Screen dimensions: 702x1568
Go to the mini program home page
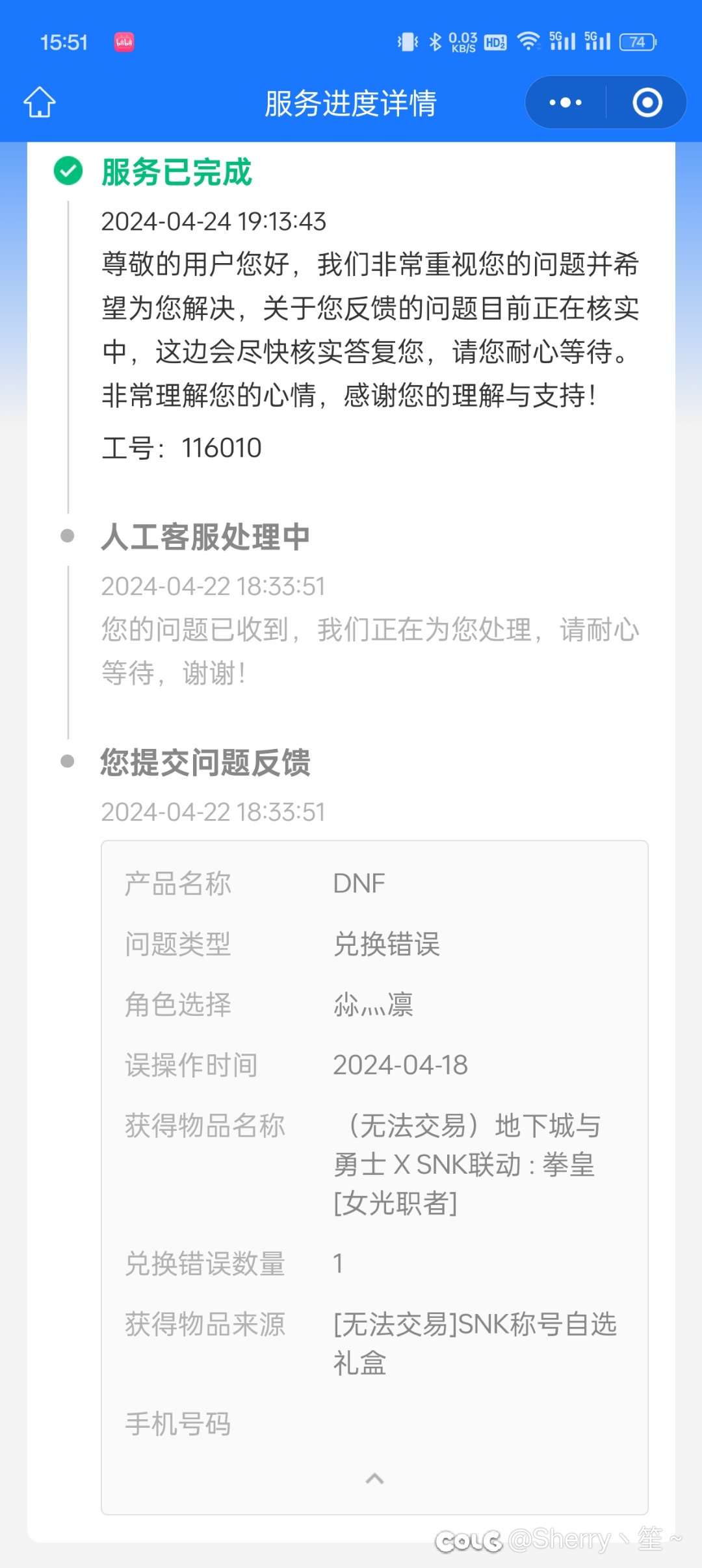coord(40,103)
